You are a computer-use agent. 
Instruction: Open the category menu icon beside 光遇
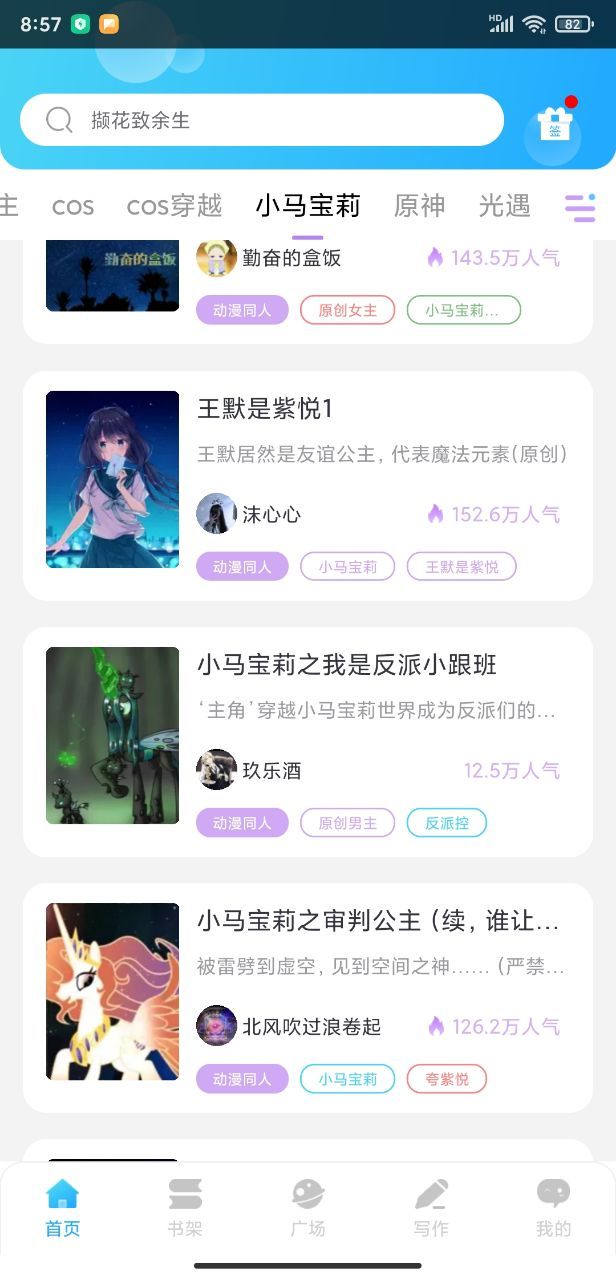[x=580, y=207]
